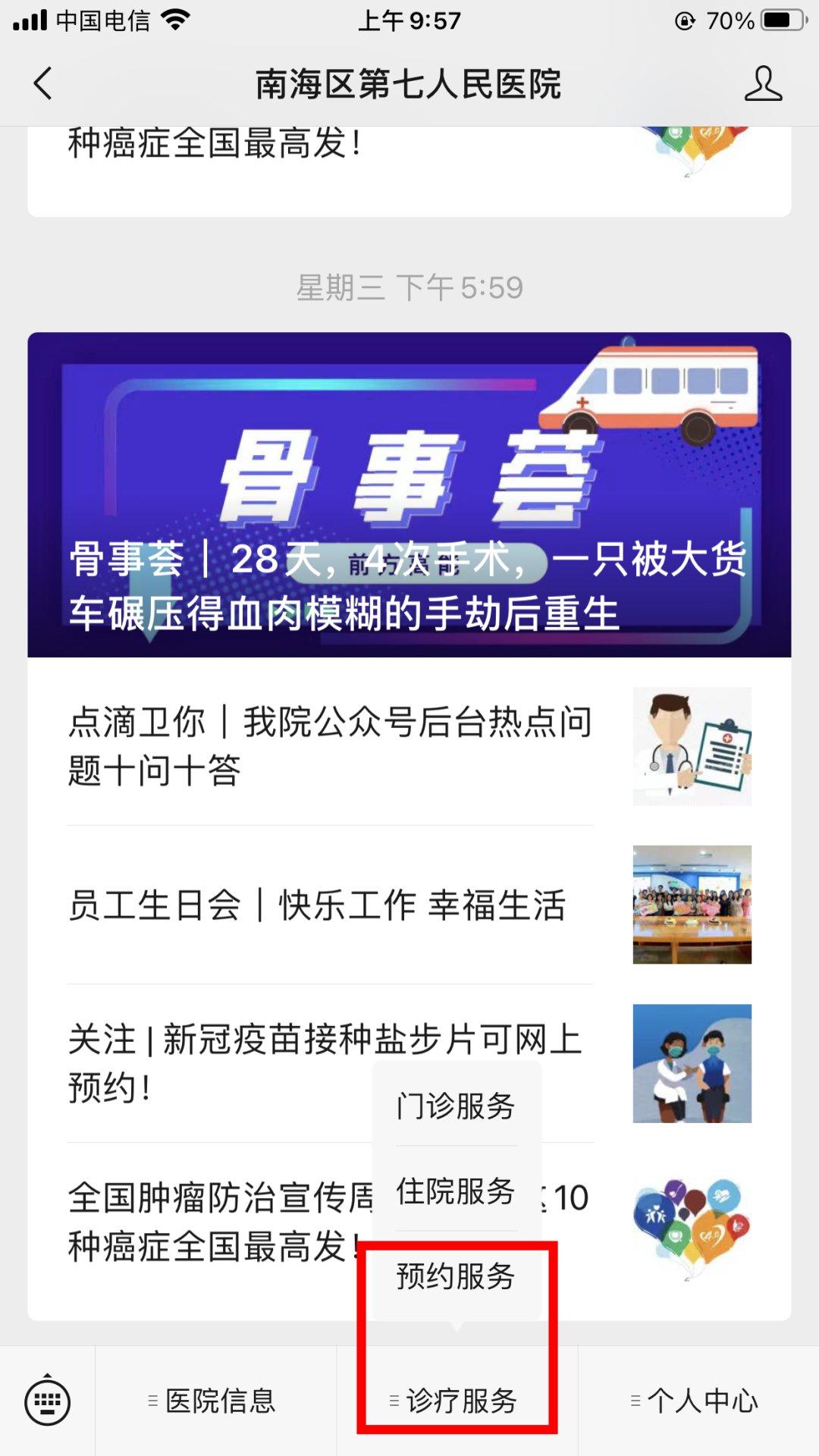Open the 骨事荟 ambulance banner article

tap(409, 494)
